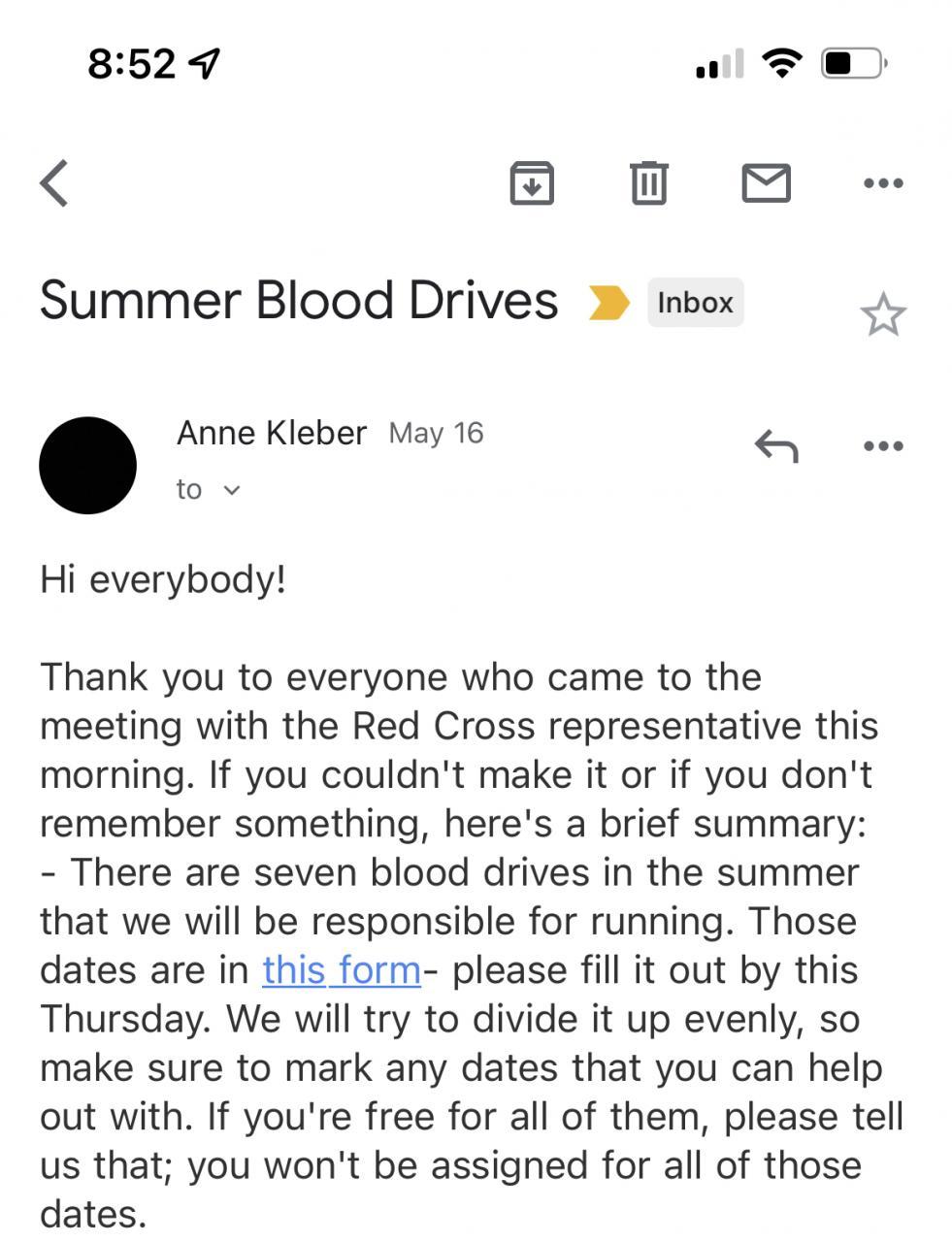
Task: Open the top toolbar overflow menu
Action: (x=882, y=182)
